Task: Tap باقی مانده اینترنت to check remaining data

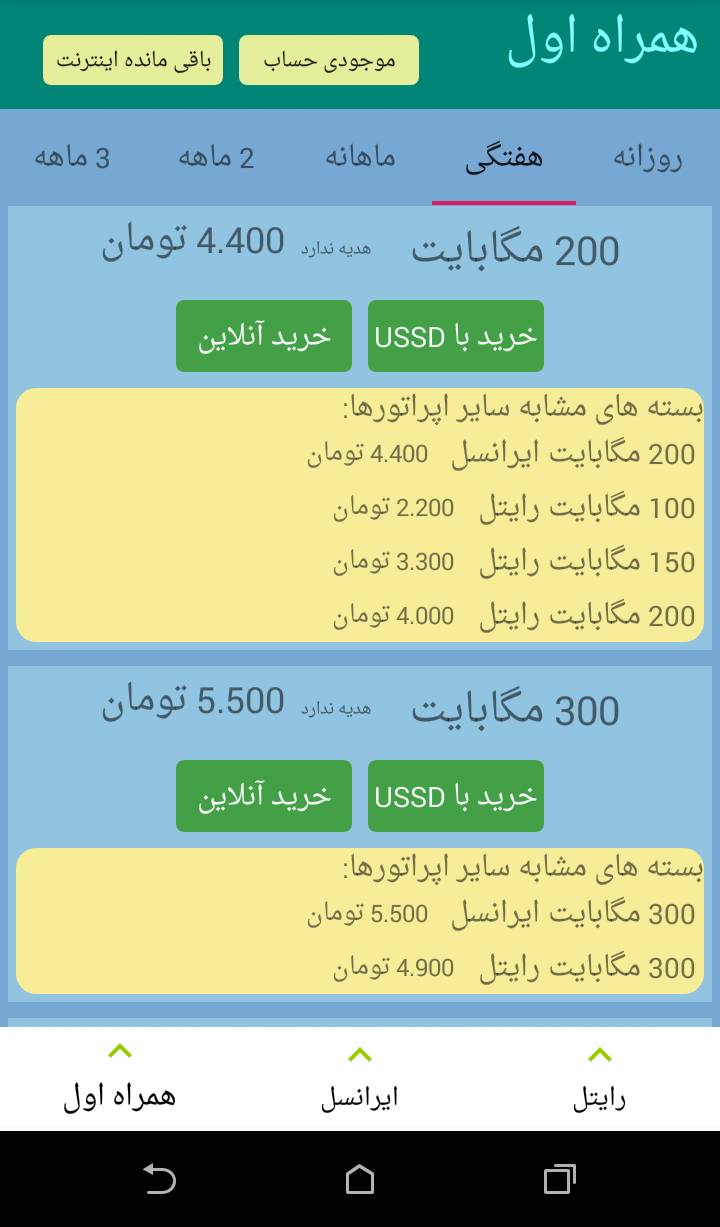Action: click(x=132, y=59)
